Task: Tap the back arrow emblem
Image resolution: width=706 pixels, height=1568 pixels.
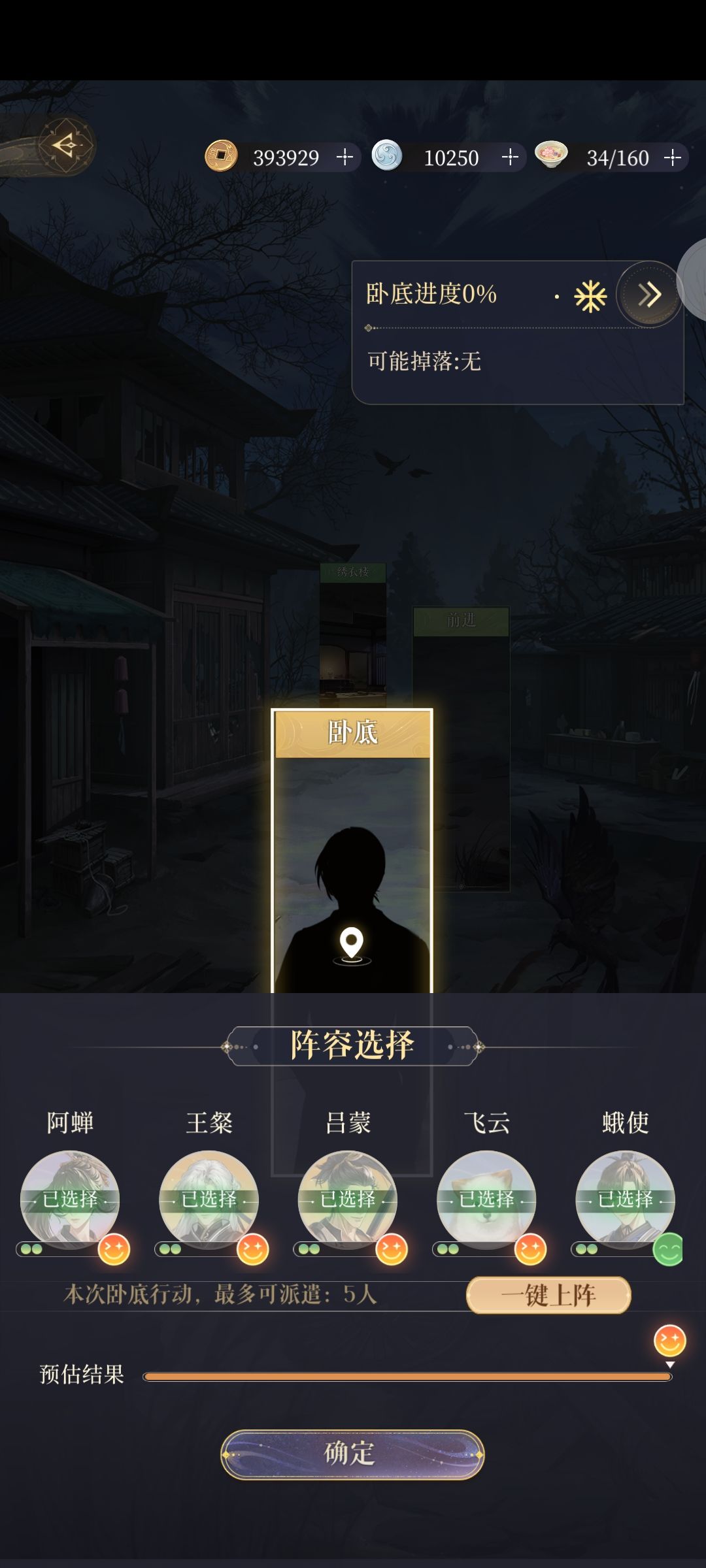Action: (64, 145)
